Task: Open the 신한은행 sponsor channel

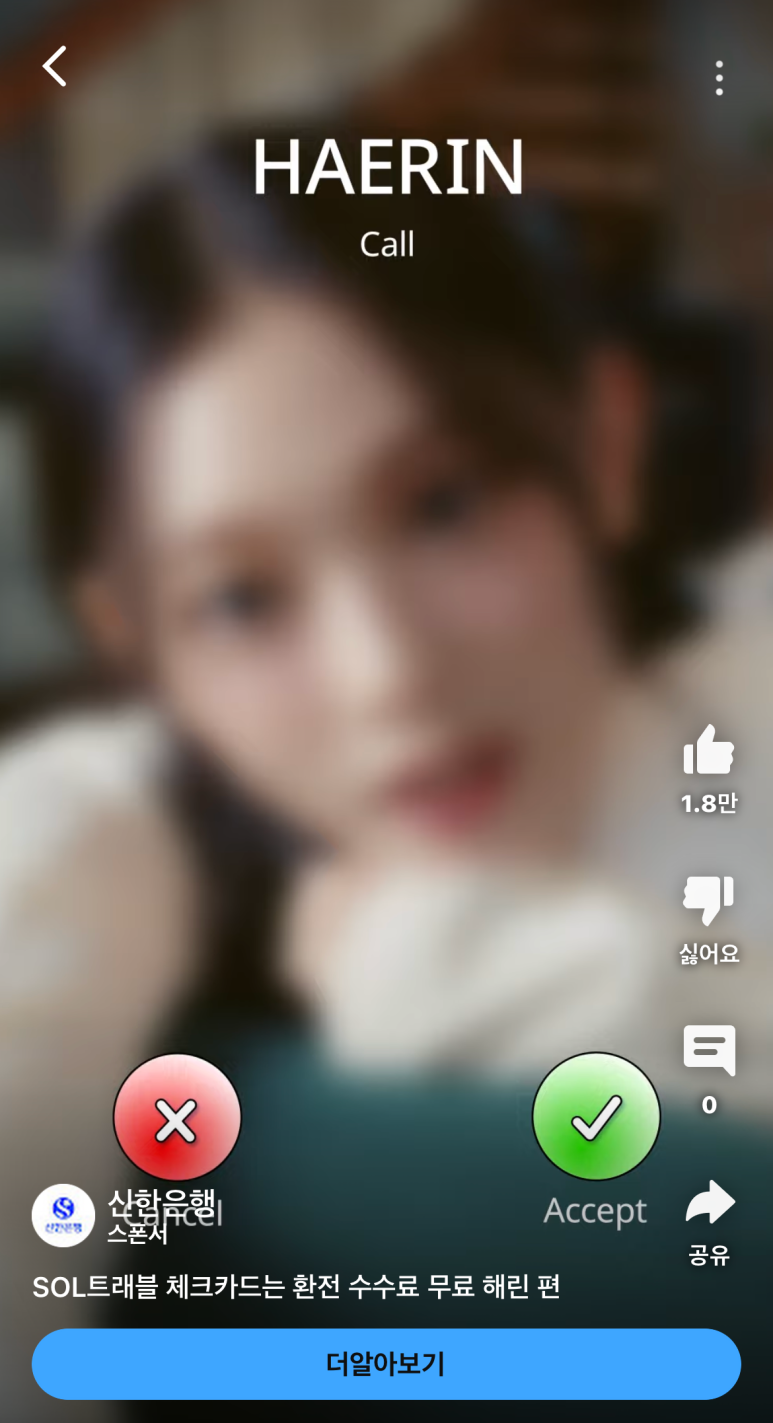Action: click(x=63, y=1216)
